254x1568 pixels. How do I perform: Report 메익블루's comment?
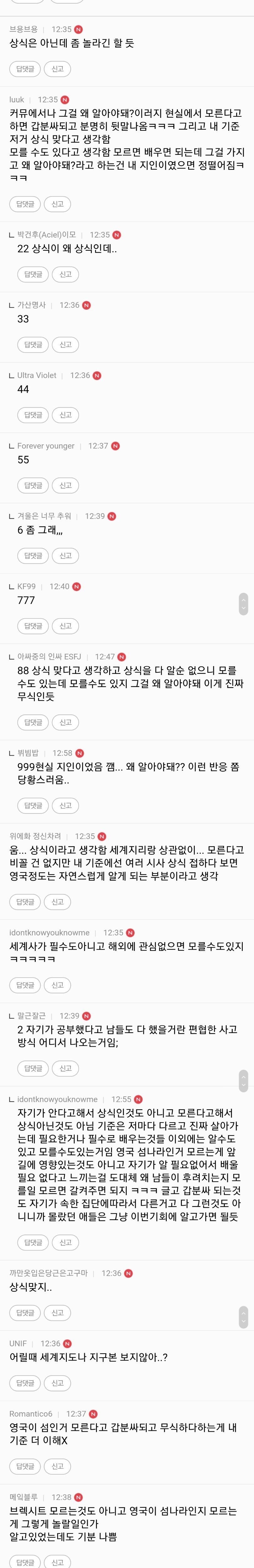(57, 1562)
